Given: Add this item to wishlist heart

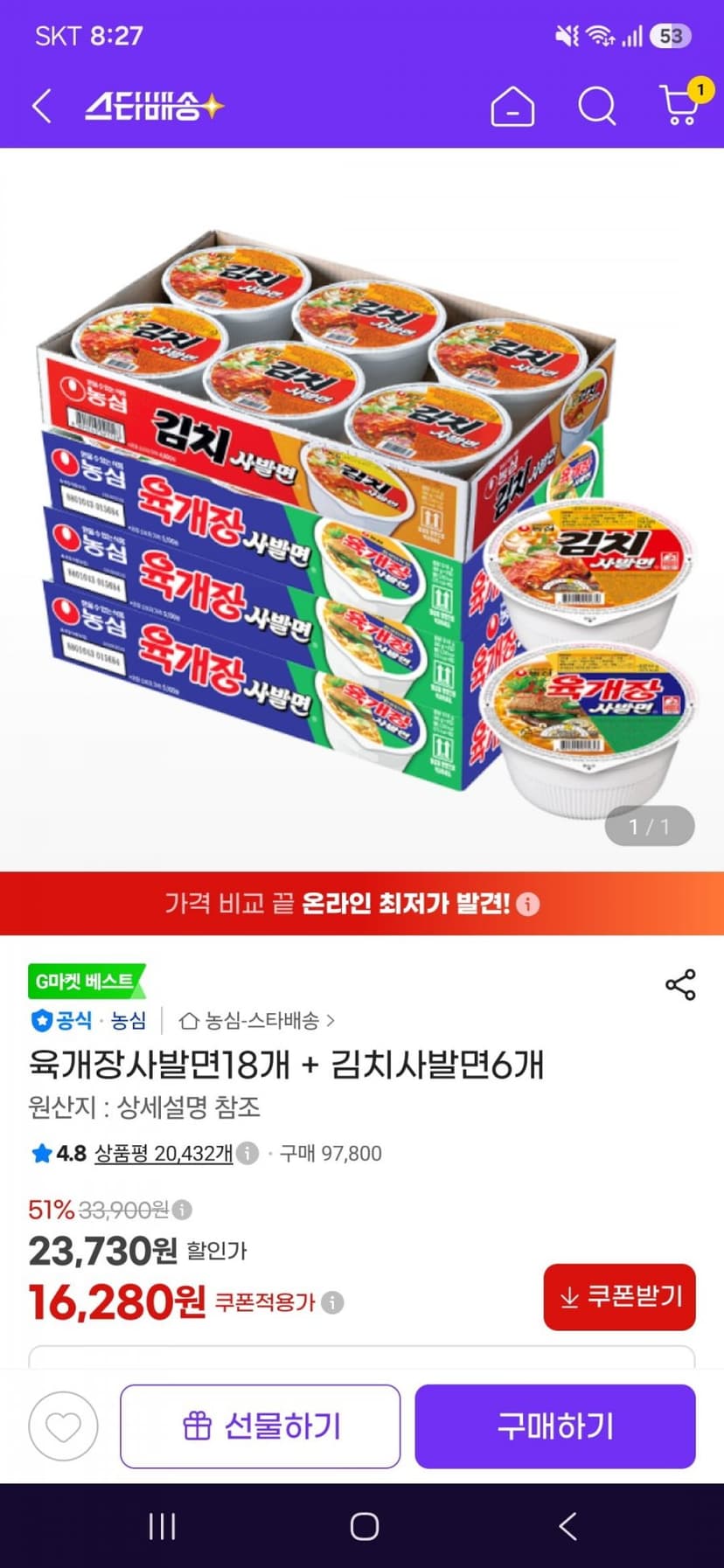Looking at the screenshot, I should coord(63,1426).
